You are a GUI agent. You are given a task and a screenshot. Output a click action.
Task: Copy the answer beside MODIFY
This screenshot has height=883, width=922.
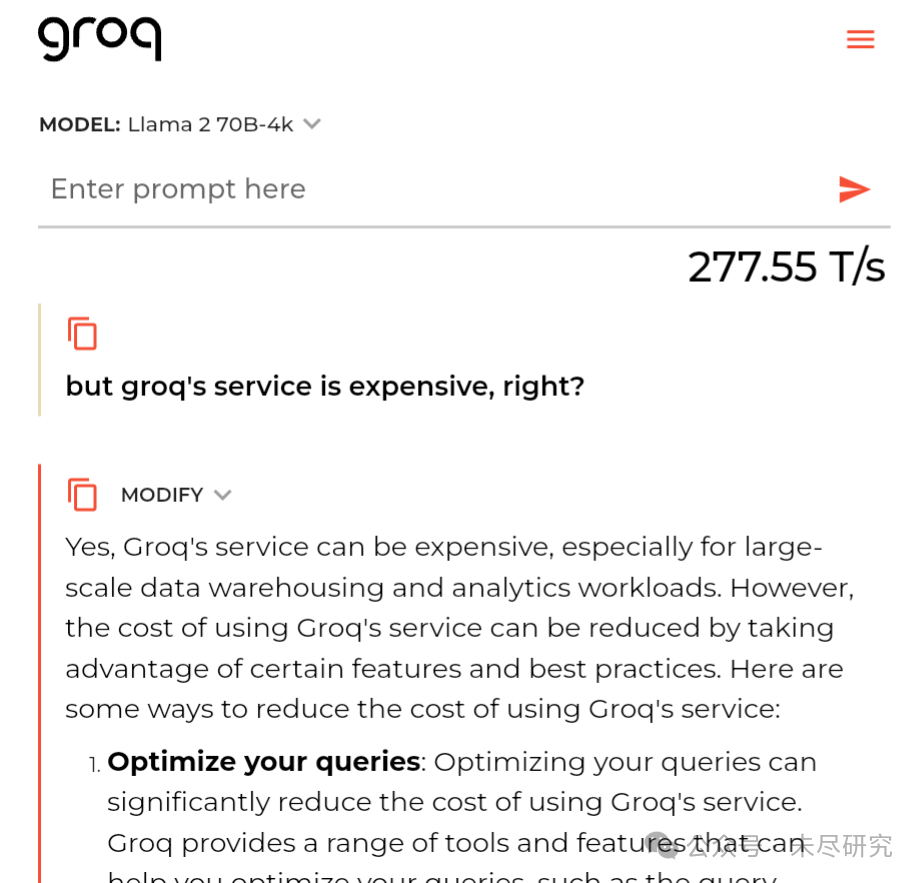pos(82,495)
